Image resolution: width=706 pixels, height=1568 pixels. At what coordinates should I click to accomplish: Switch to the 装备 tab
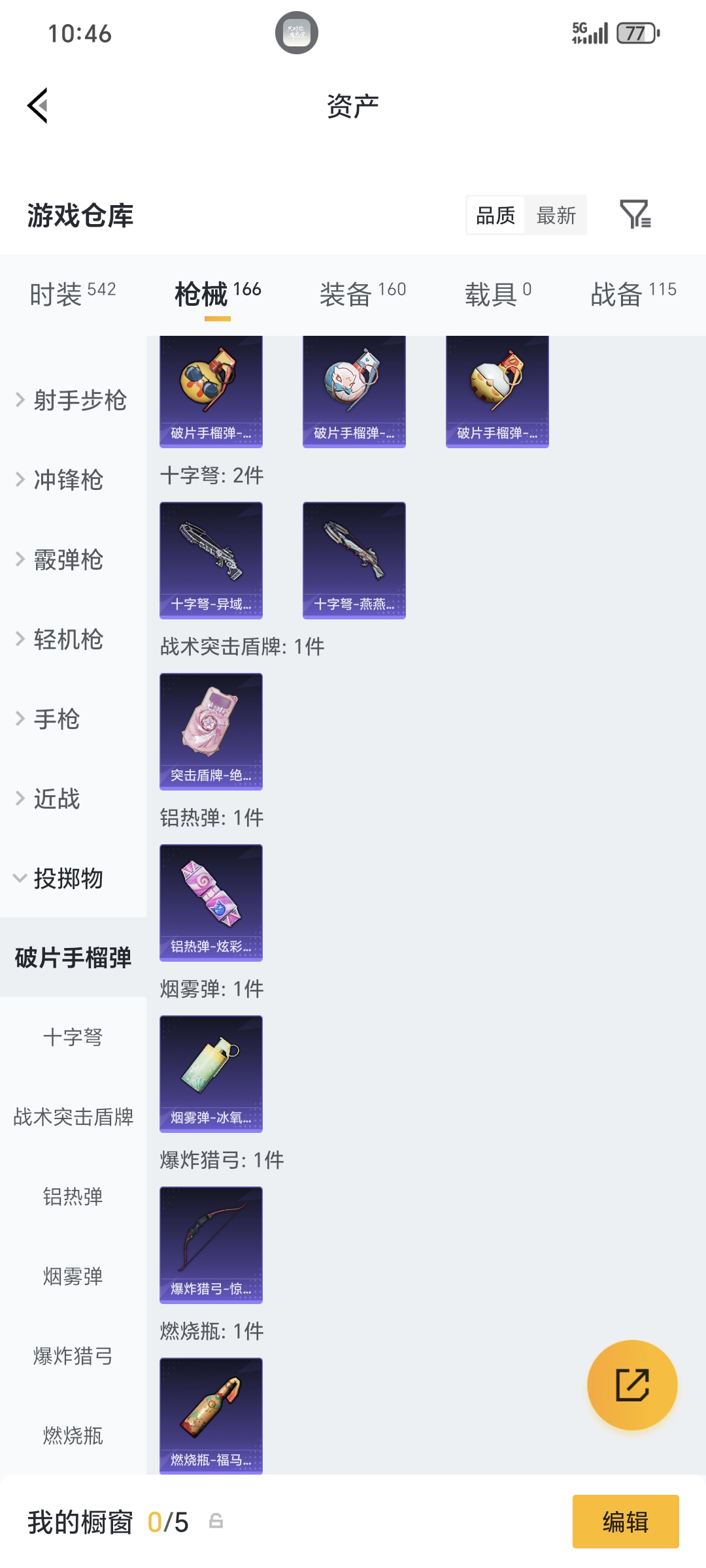[363, 294]
